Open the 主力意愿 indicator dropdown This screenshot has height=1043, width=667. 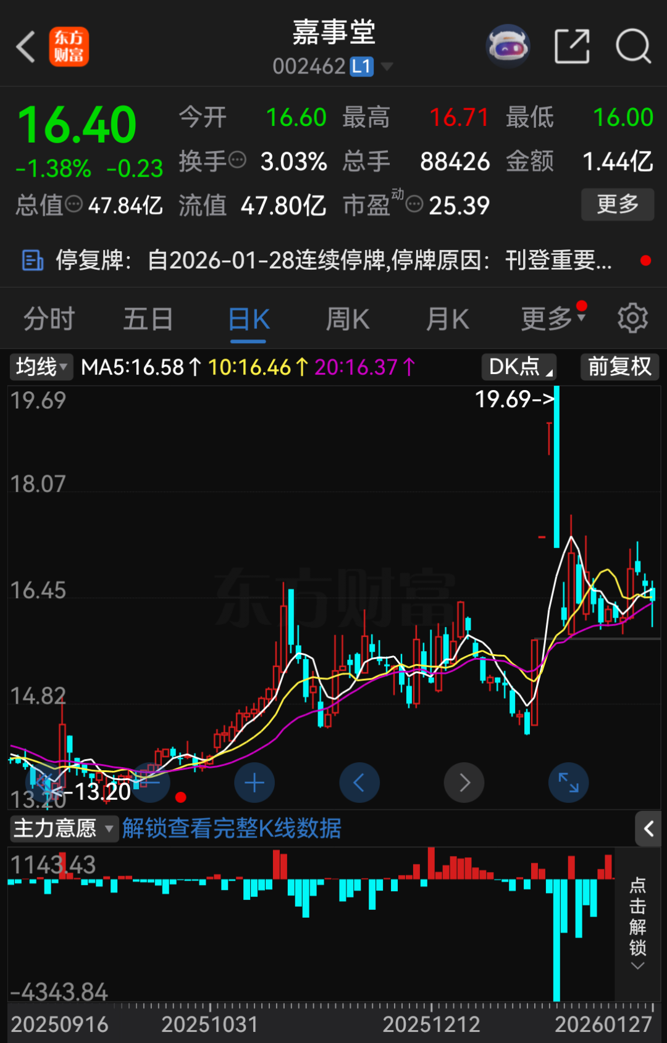[x=63, y=828]
